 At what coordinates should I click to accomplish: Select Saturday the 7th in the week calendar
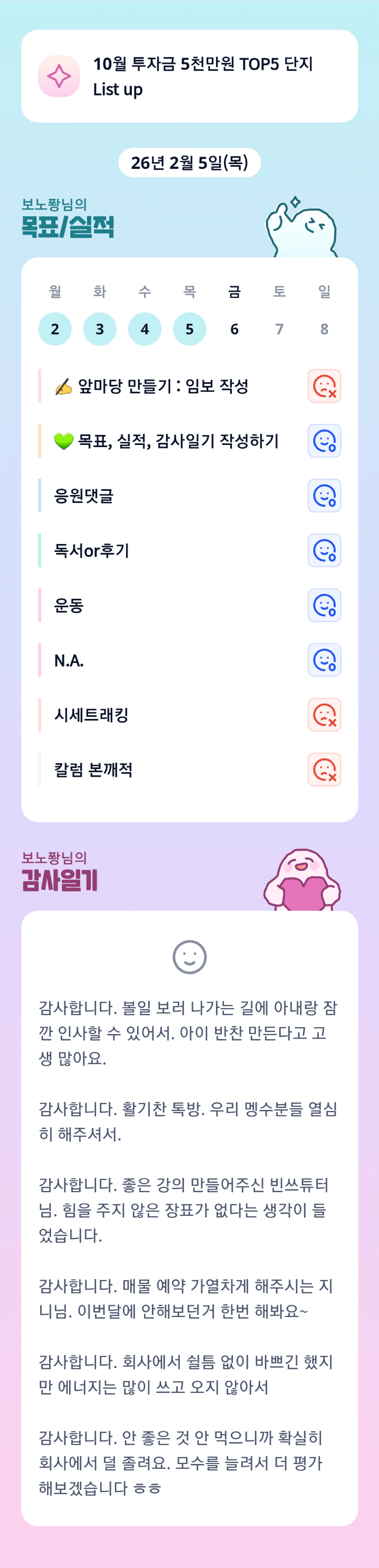pos(279,329)
